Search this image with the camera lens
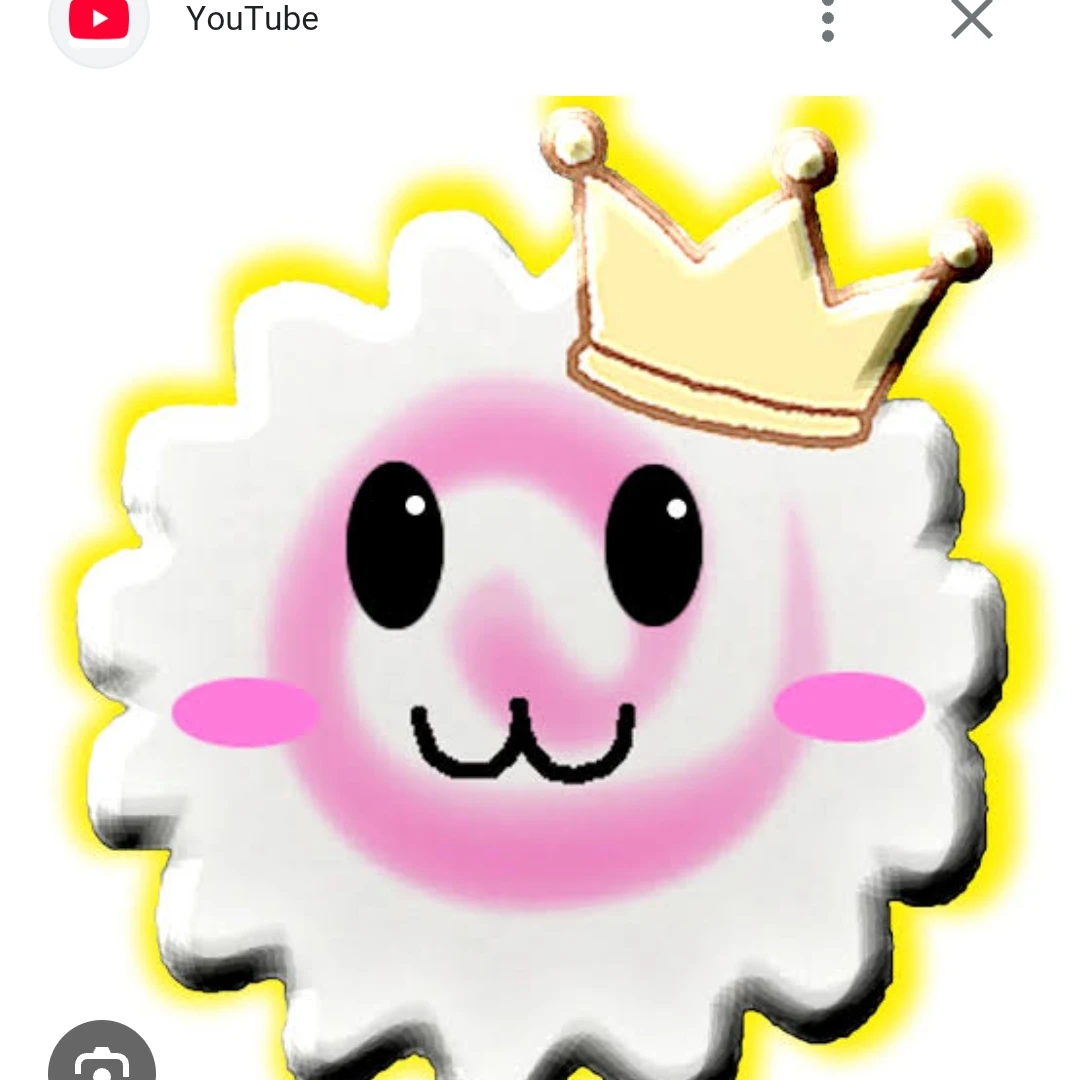 [102, 1060]
